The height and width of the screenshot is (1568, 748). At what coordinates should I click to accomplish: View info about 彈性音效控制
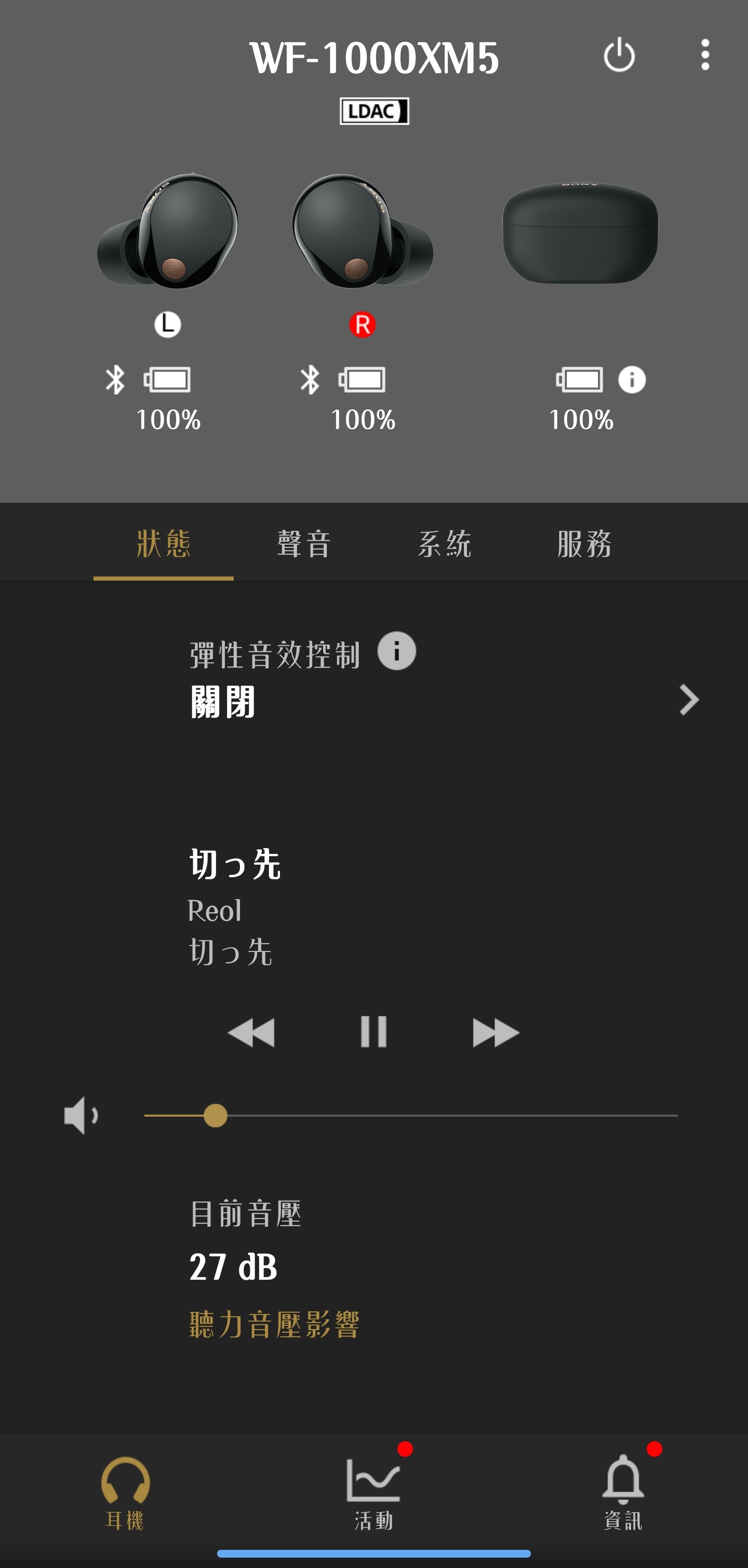click(396, 651)
